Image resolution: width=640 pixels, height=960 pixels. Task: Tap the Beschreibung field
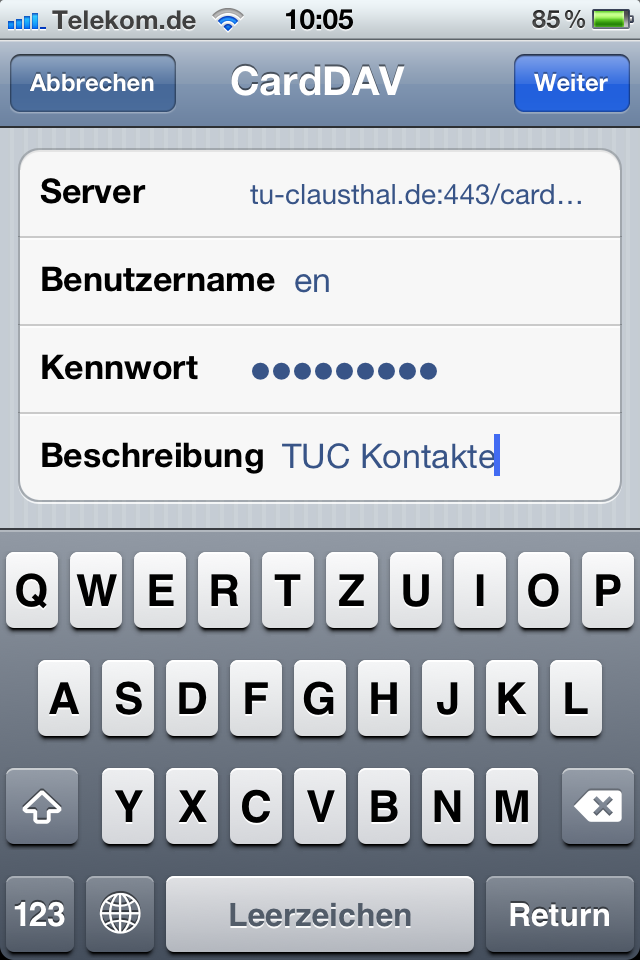[440, 457]
